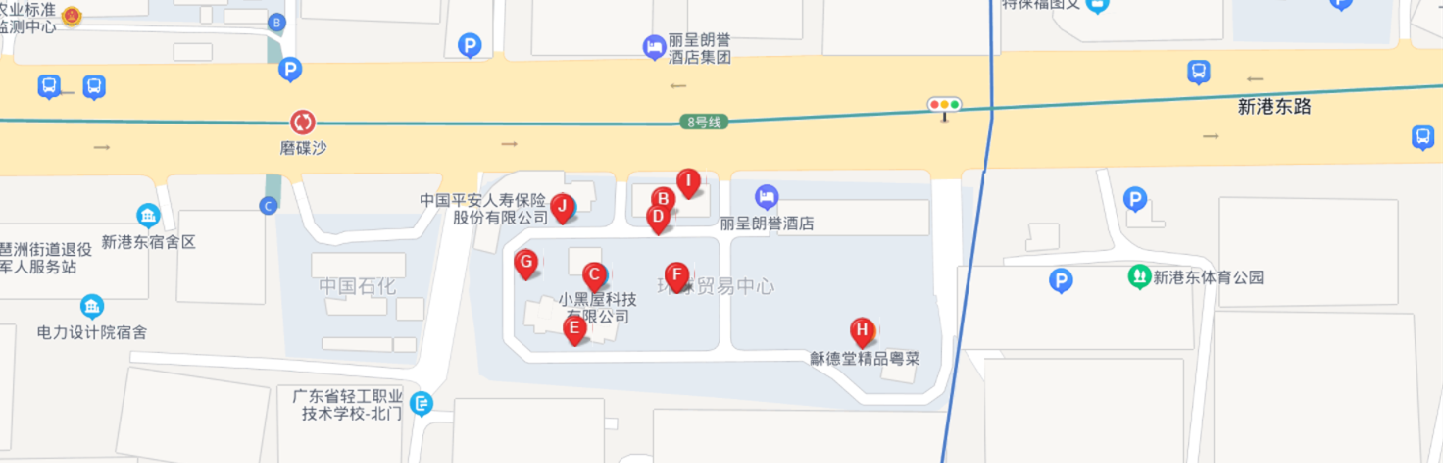Open red map marker D
Viewport: 1443px width, 463px height.
pyautogui.click(x=658, y=216)
